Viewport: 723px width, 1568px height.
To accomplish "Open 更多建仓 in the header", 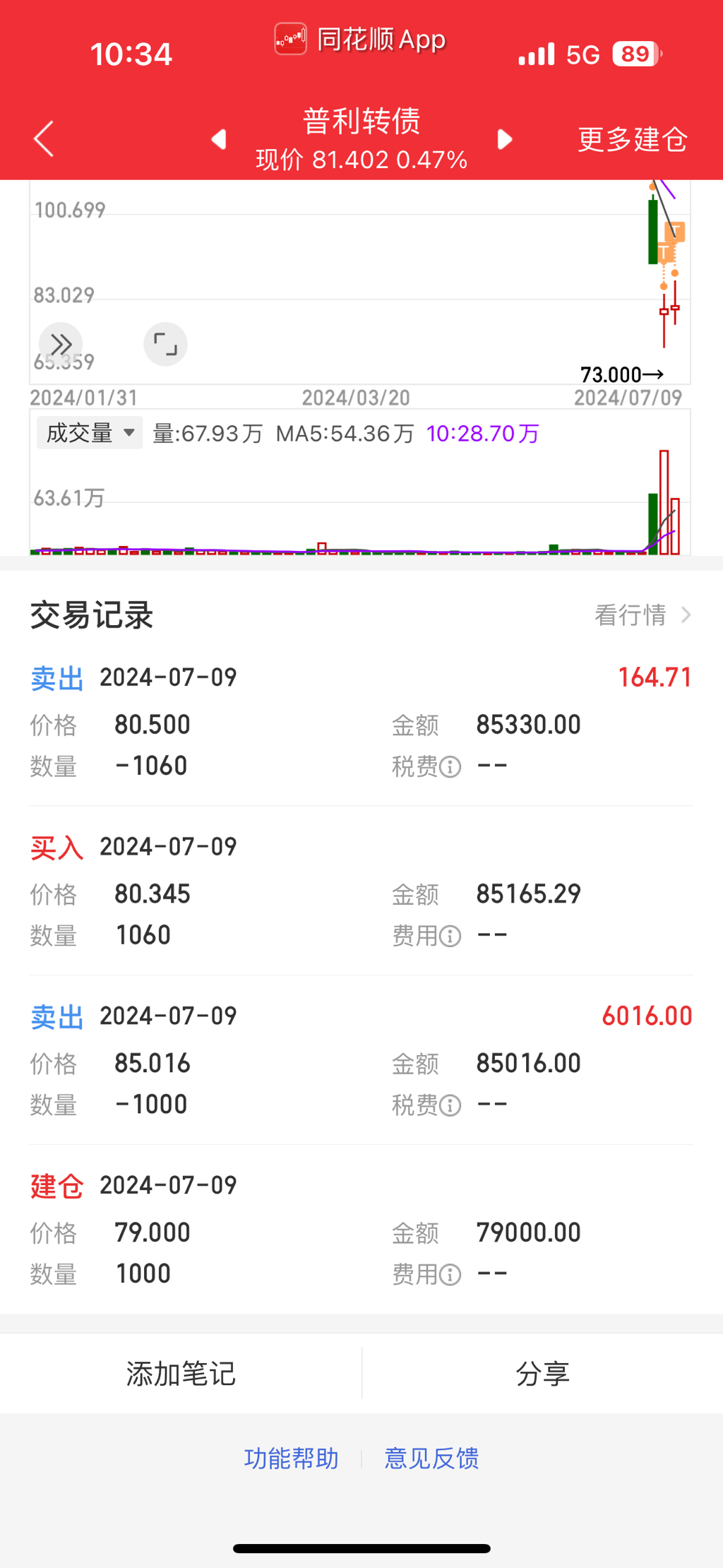I will coord(632,139).
